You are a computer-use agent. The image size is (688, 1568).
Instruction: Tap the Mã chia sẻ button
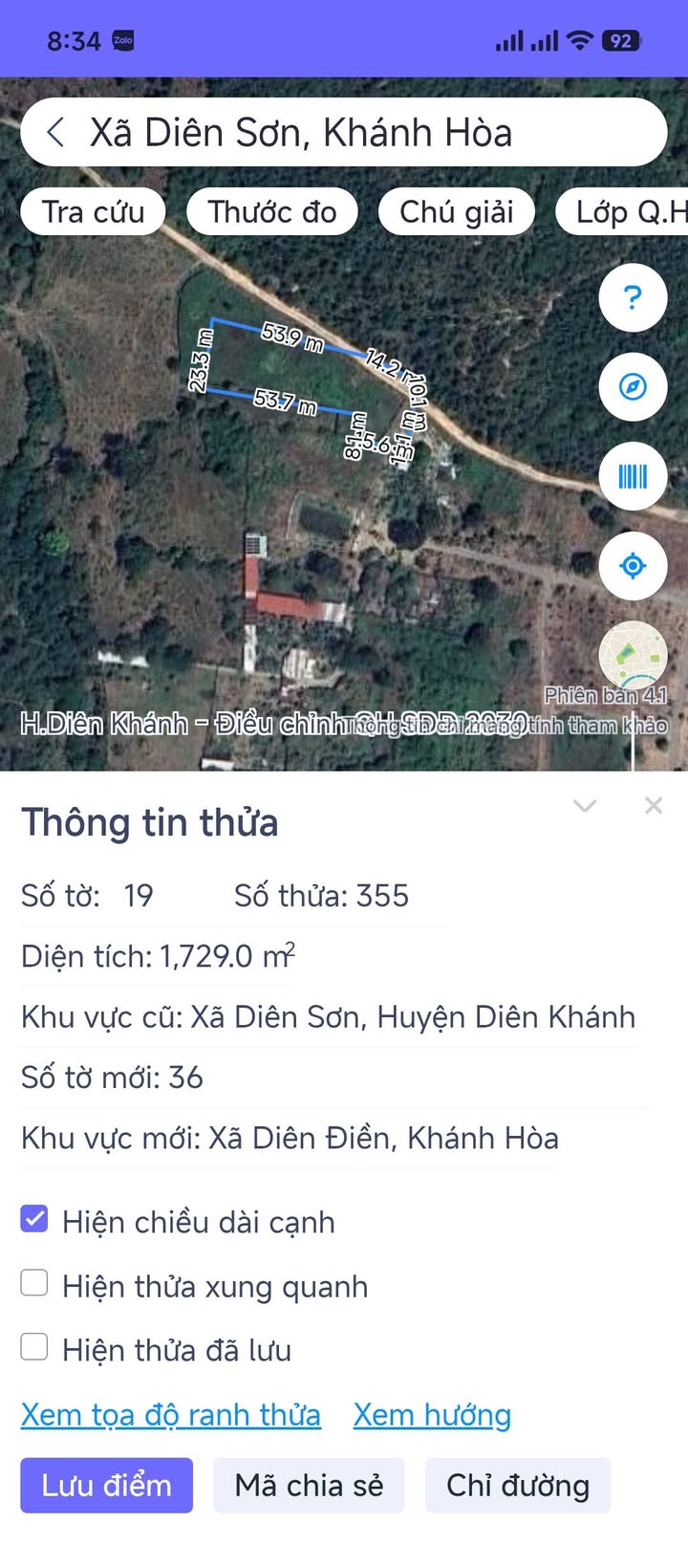[x=309, y=1485]
